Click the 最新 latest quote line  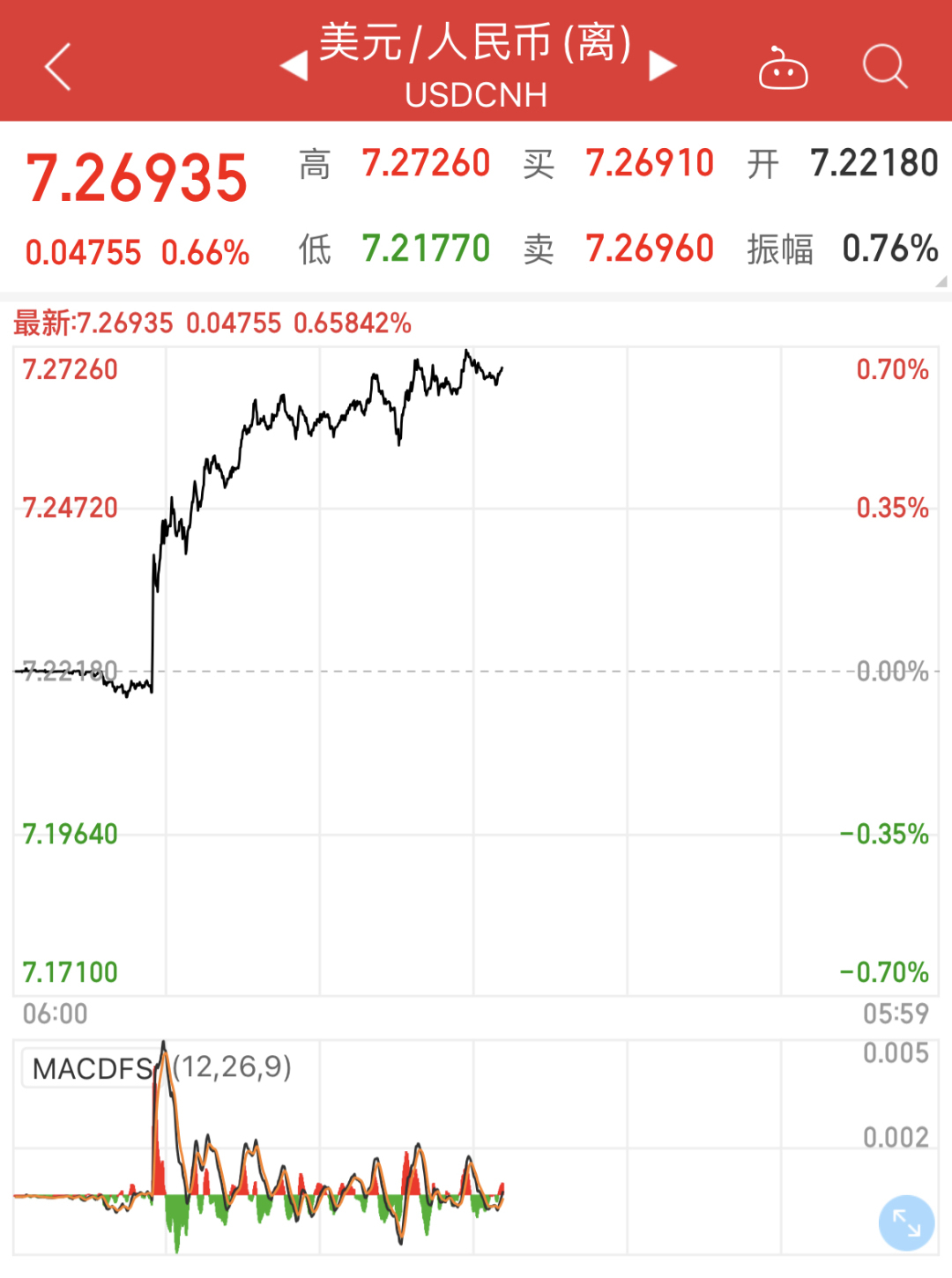pyautogui.click(x=212, y=324)
